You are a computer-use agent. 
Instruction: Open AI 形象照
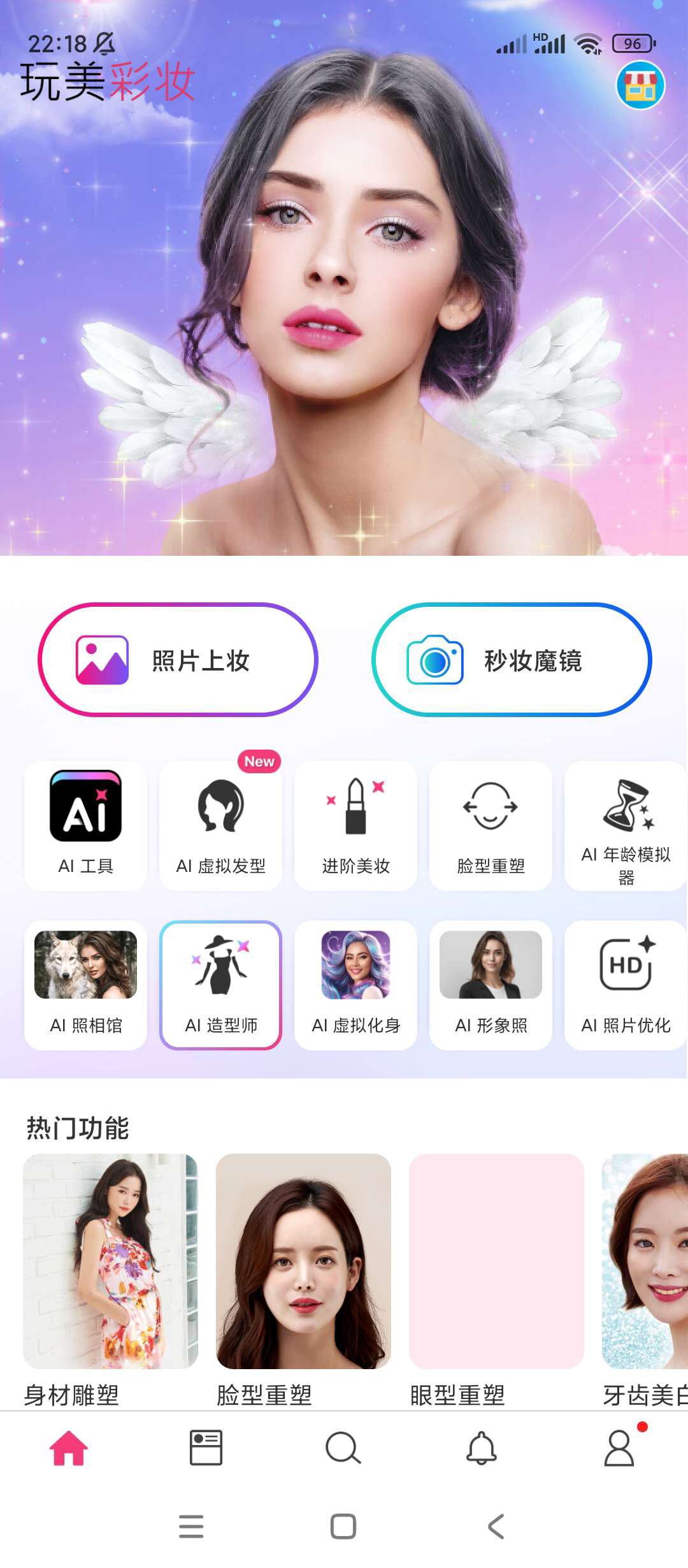click(491, 984)
